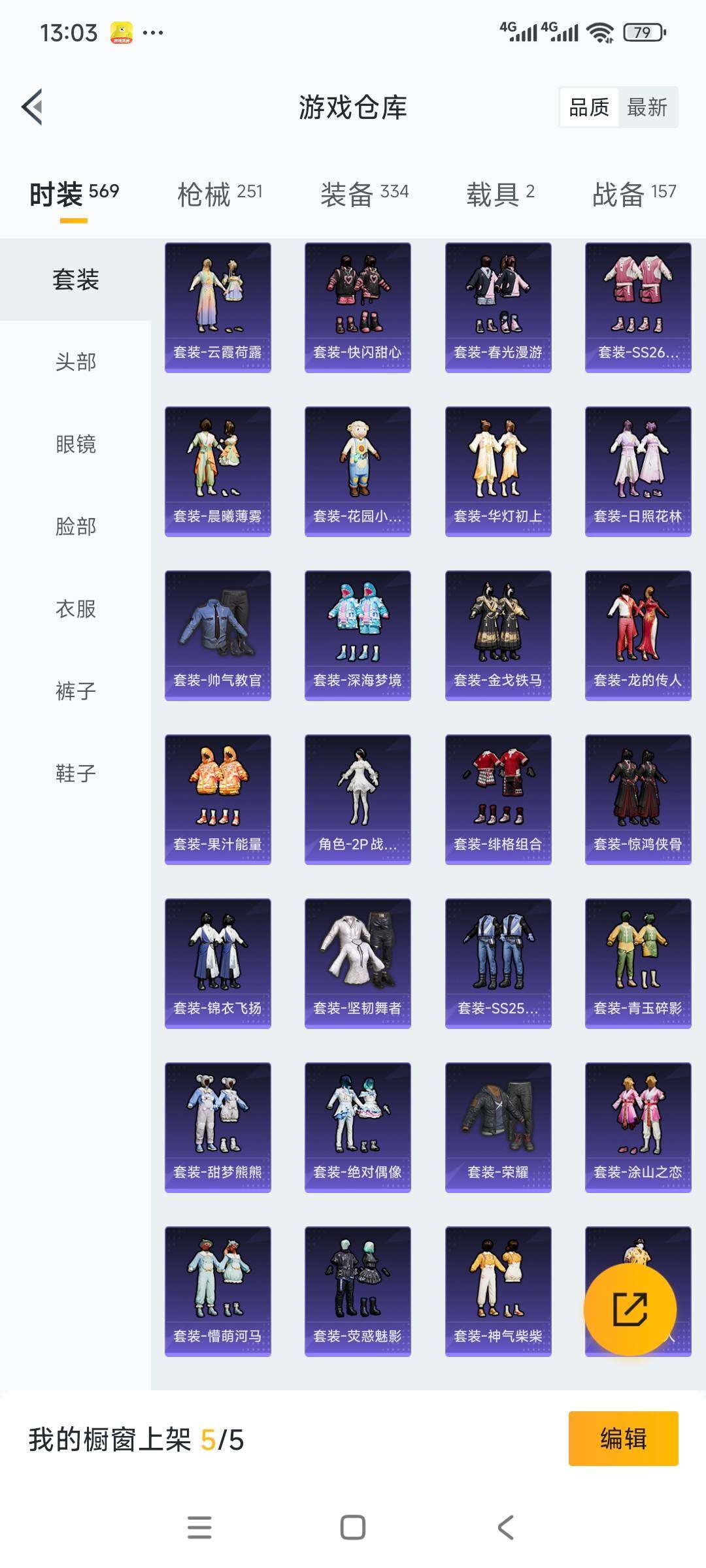Viewport: 706px width, 1568px height.
Task: Switch to the 枪械 tab
Action: 220,194
